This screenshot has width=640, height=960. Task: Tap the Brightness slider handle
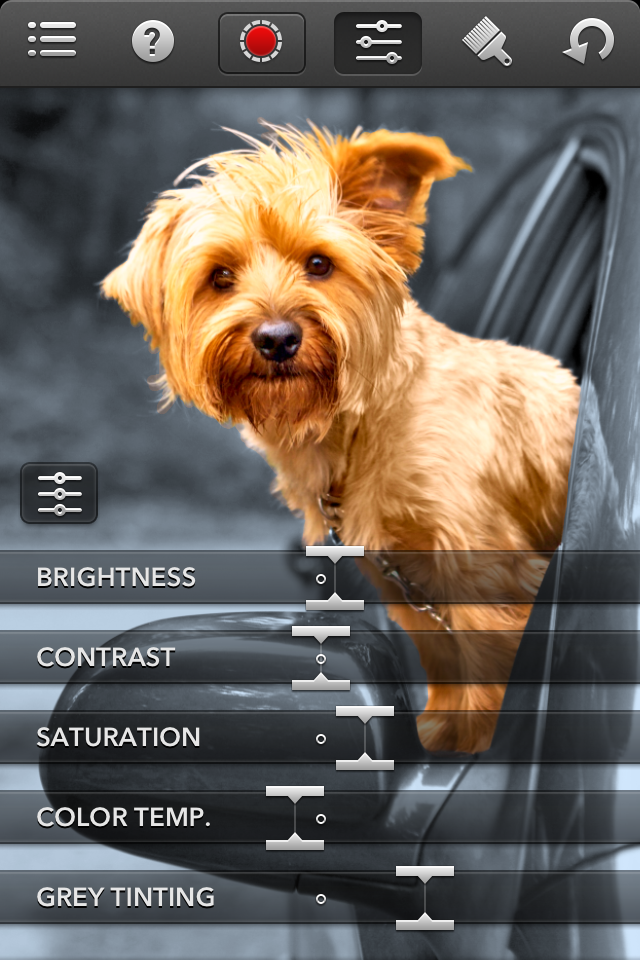(335, 578)
